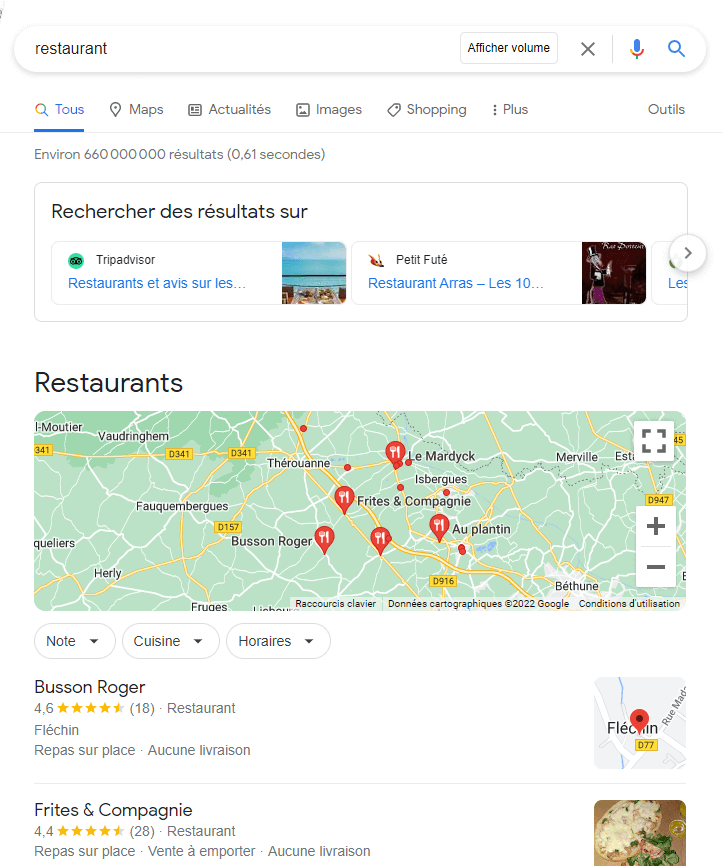Open the Outils search tools
Viewport: 722px width, 866px height.
point(666,110)
